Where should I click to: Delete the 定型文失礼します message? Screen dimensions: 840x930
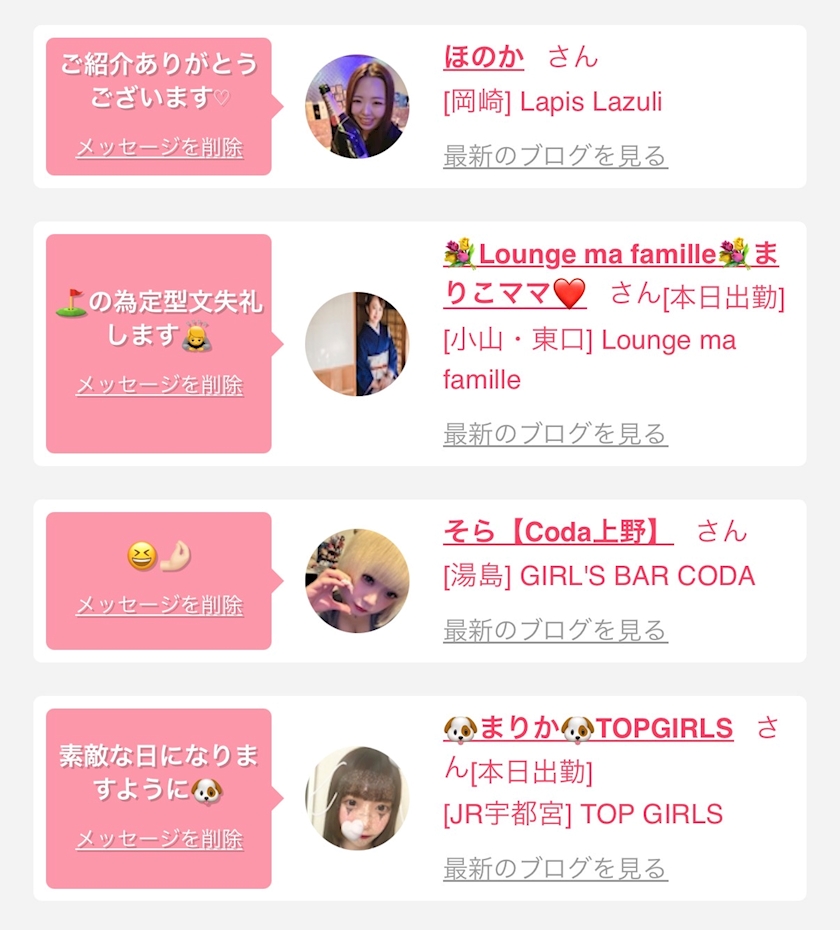click(x=159, y=385)
